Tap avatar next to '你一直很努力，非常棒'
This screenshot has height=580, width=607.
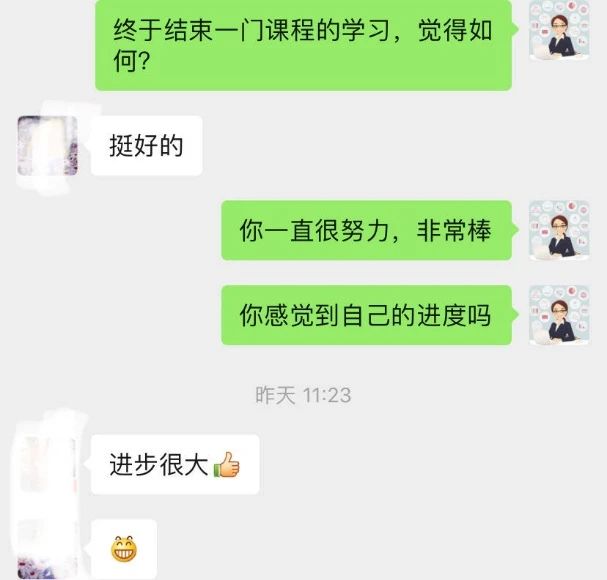tap(559, 230)
